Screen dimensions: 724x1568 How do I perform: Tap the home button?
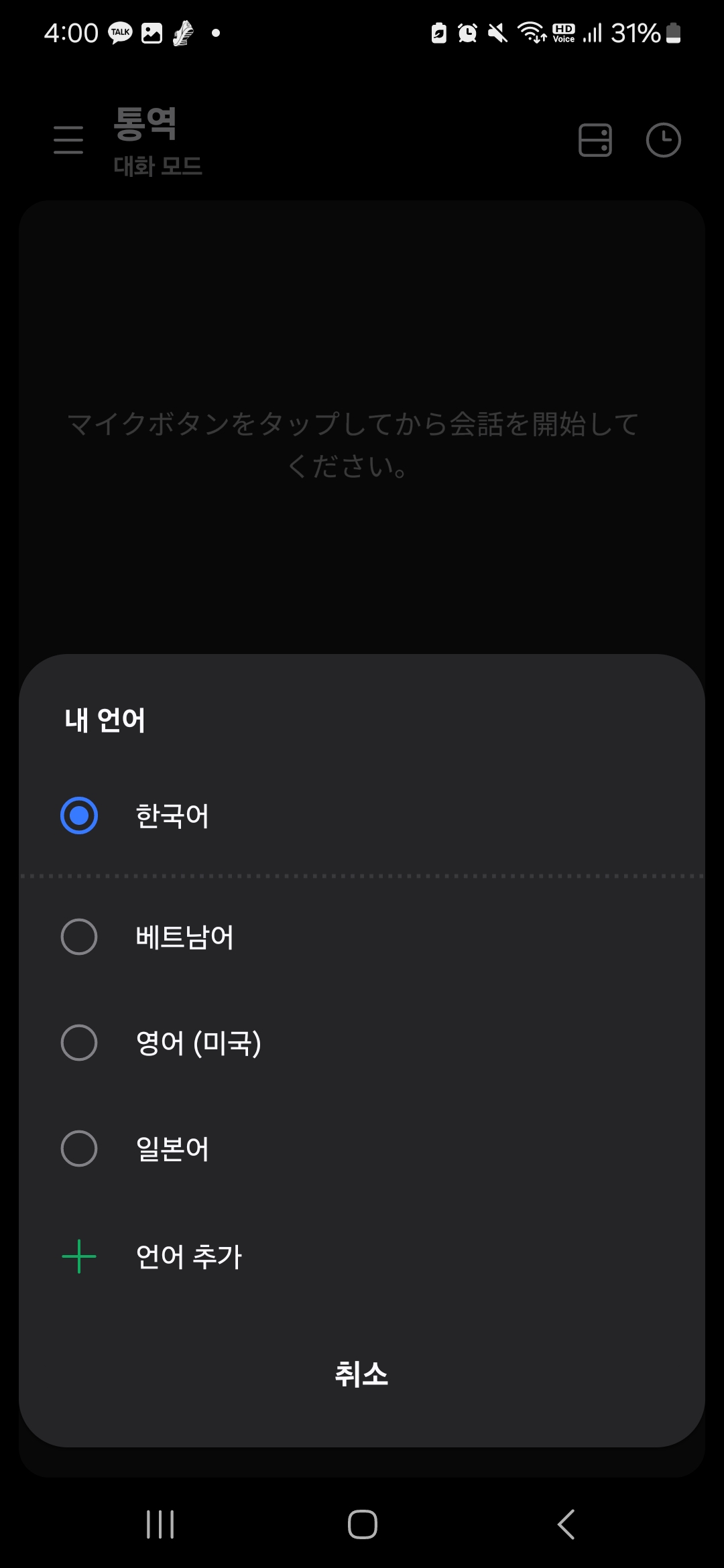[362, 1524]
